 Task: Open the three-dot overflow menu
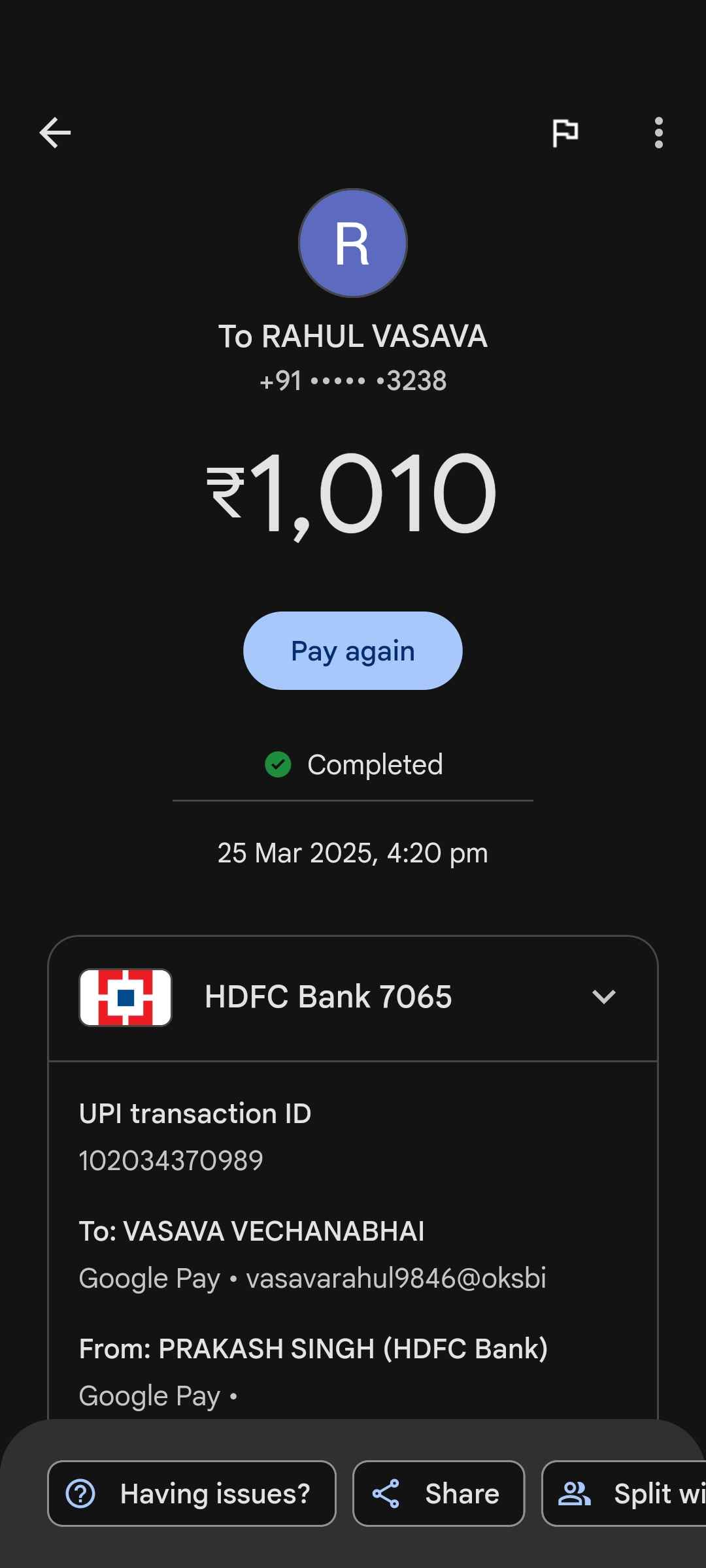point(659,133)
